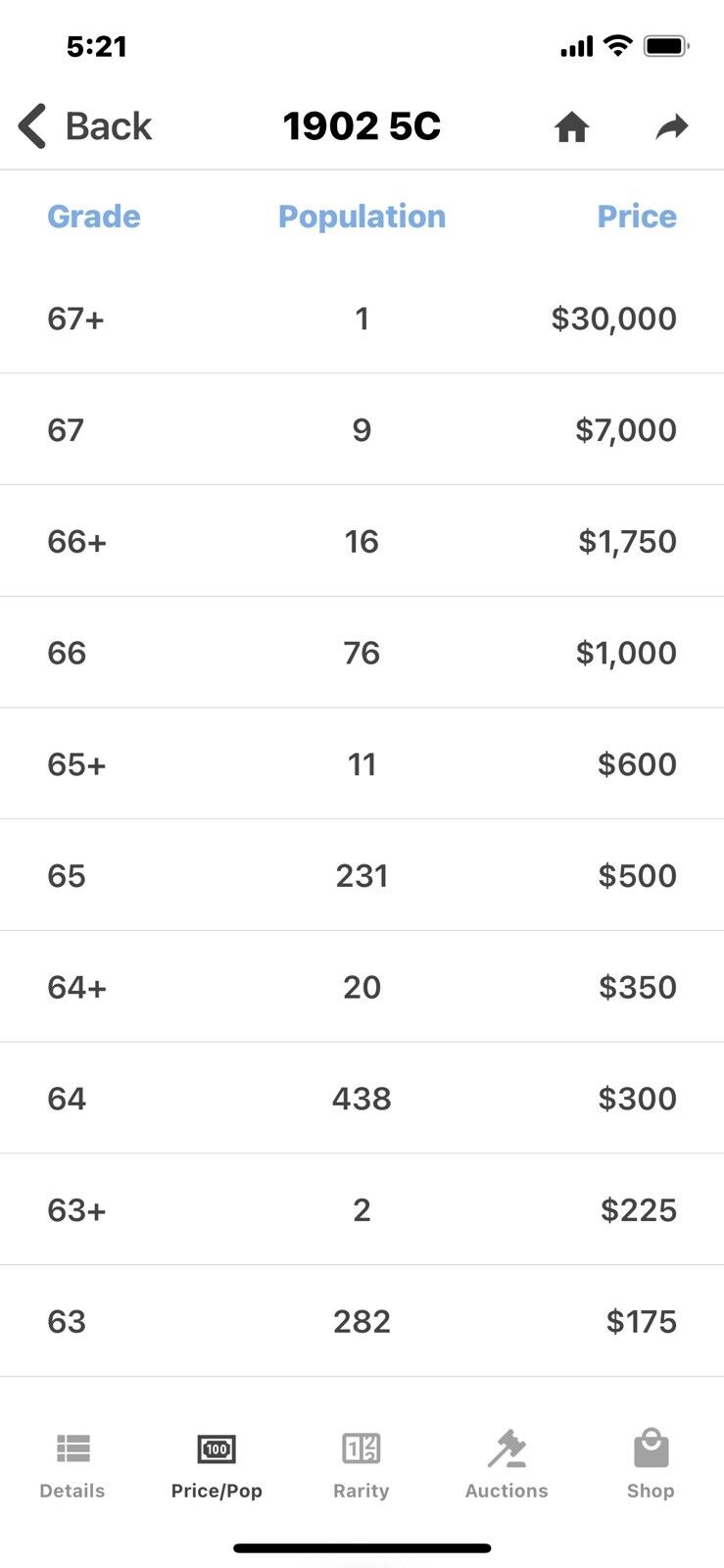Viewport: 724px width, 1568px height.
Task: View the Auctions tab
Action: [x=507, y=1465]
